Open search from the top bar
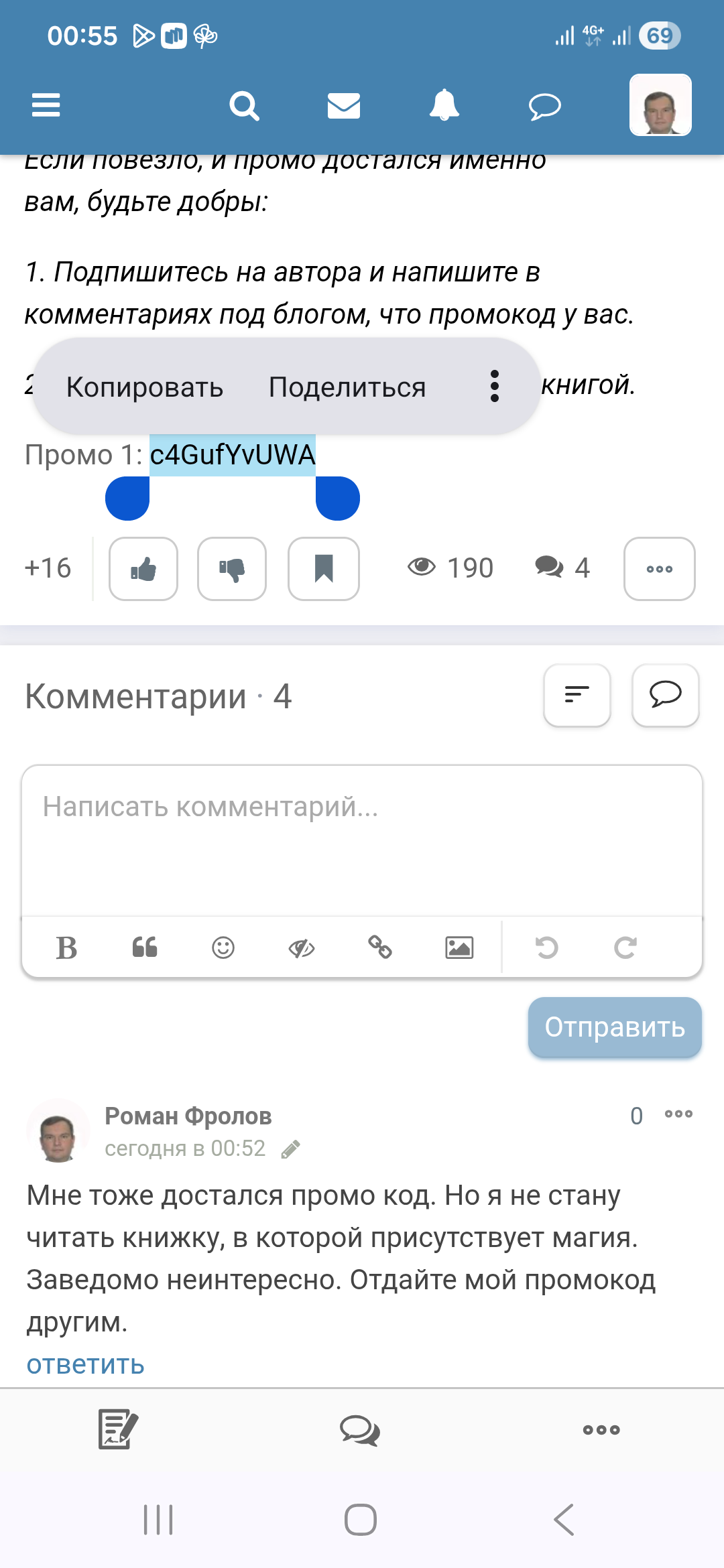 point(244,106)
